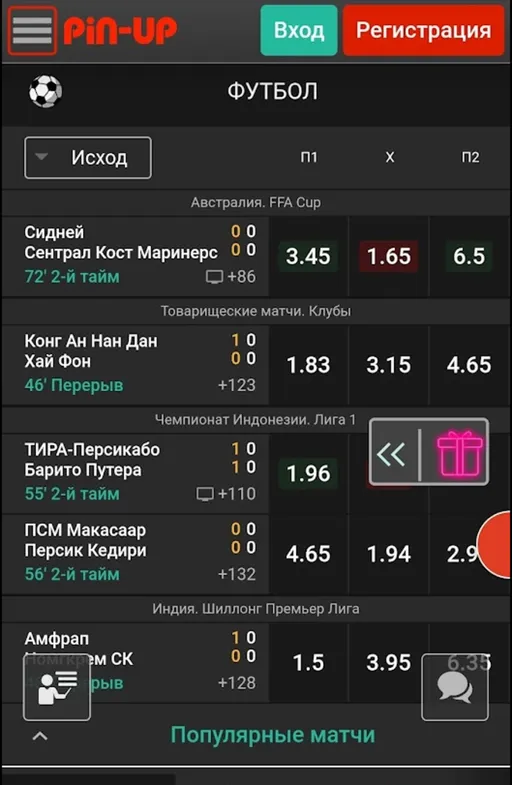Select the 3.45 odds for Сидней
This screenshot has height=785, width=512.
coord(308,256)
